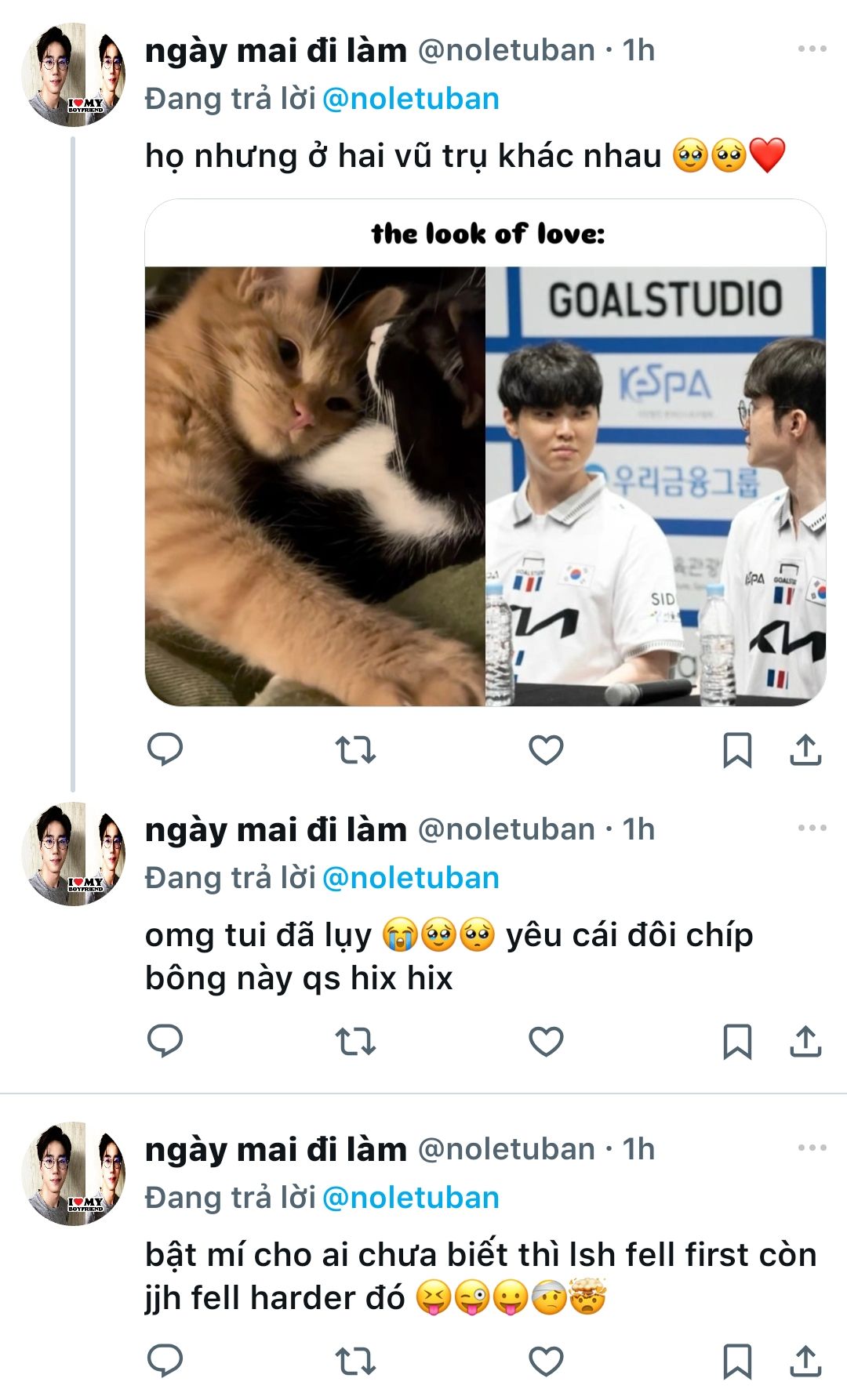Bookmark the 'bật mí cho ai' tweet
The image size is (847, 1400).
coord(736,1362)
